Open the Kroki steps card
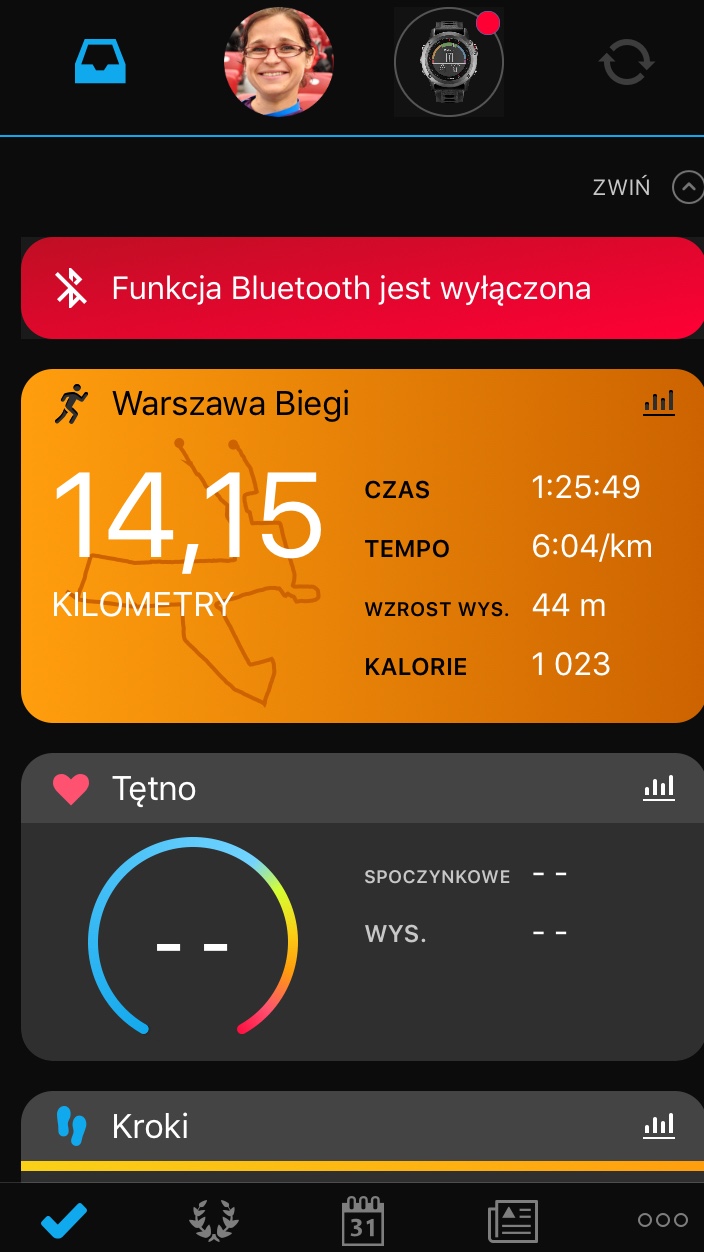The width and height of the screenshot is (704, 1252). pyautogui.click(x=362, y=1136)
